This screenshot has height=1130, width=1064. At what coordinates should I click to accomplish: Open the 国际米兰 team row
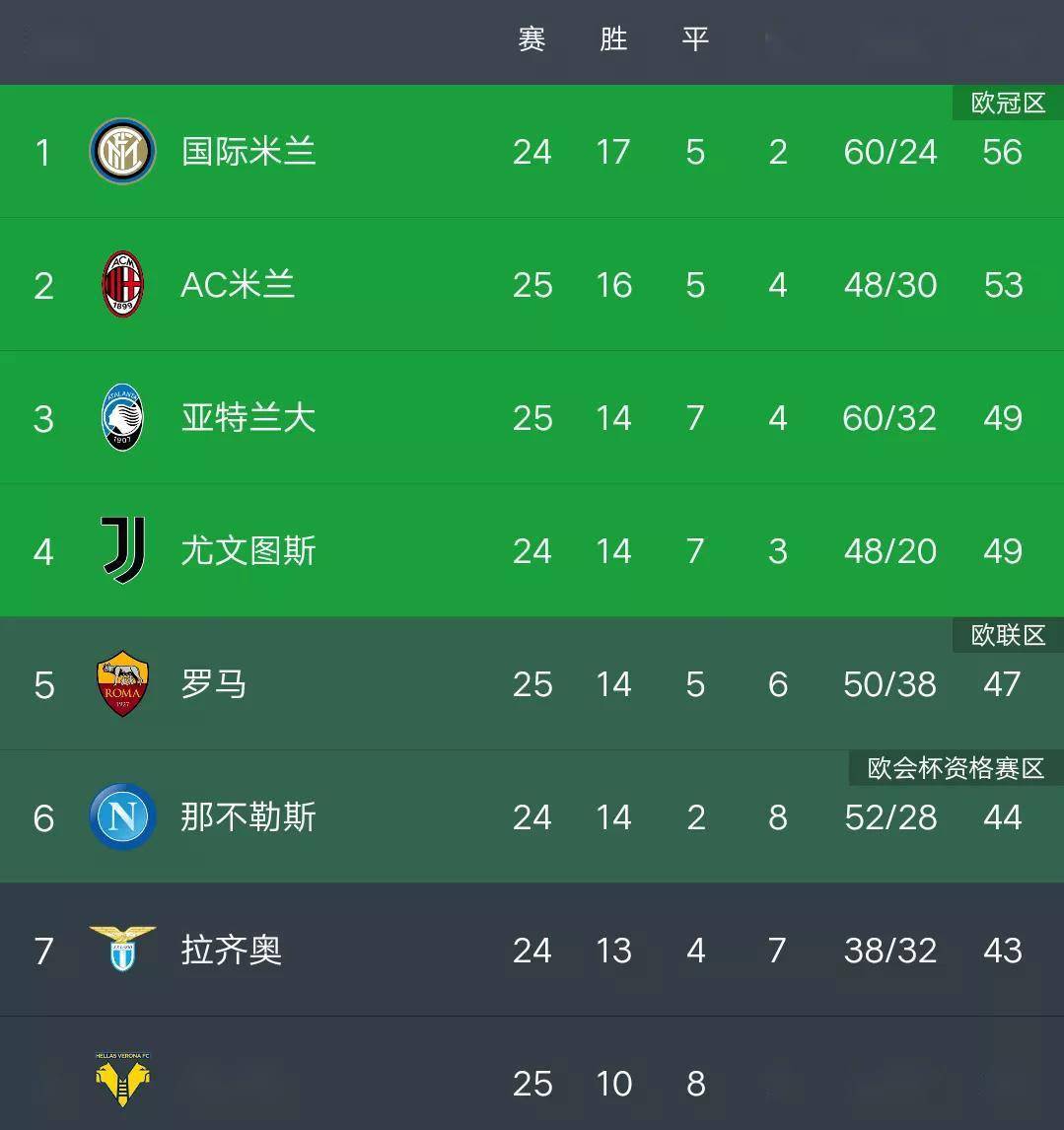coord(248,152)
